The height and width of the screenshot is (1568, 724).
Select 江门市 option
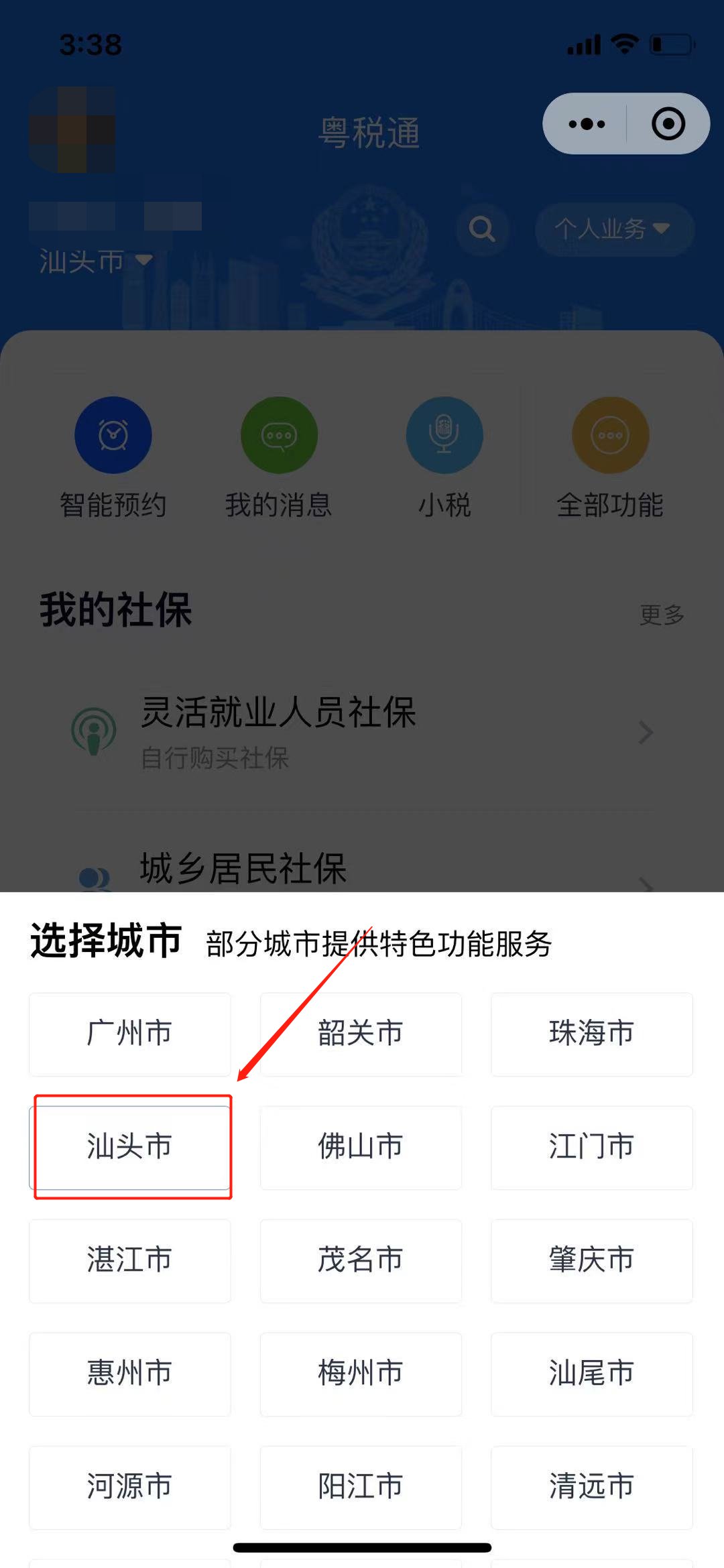[x=591, y=1147]
